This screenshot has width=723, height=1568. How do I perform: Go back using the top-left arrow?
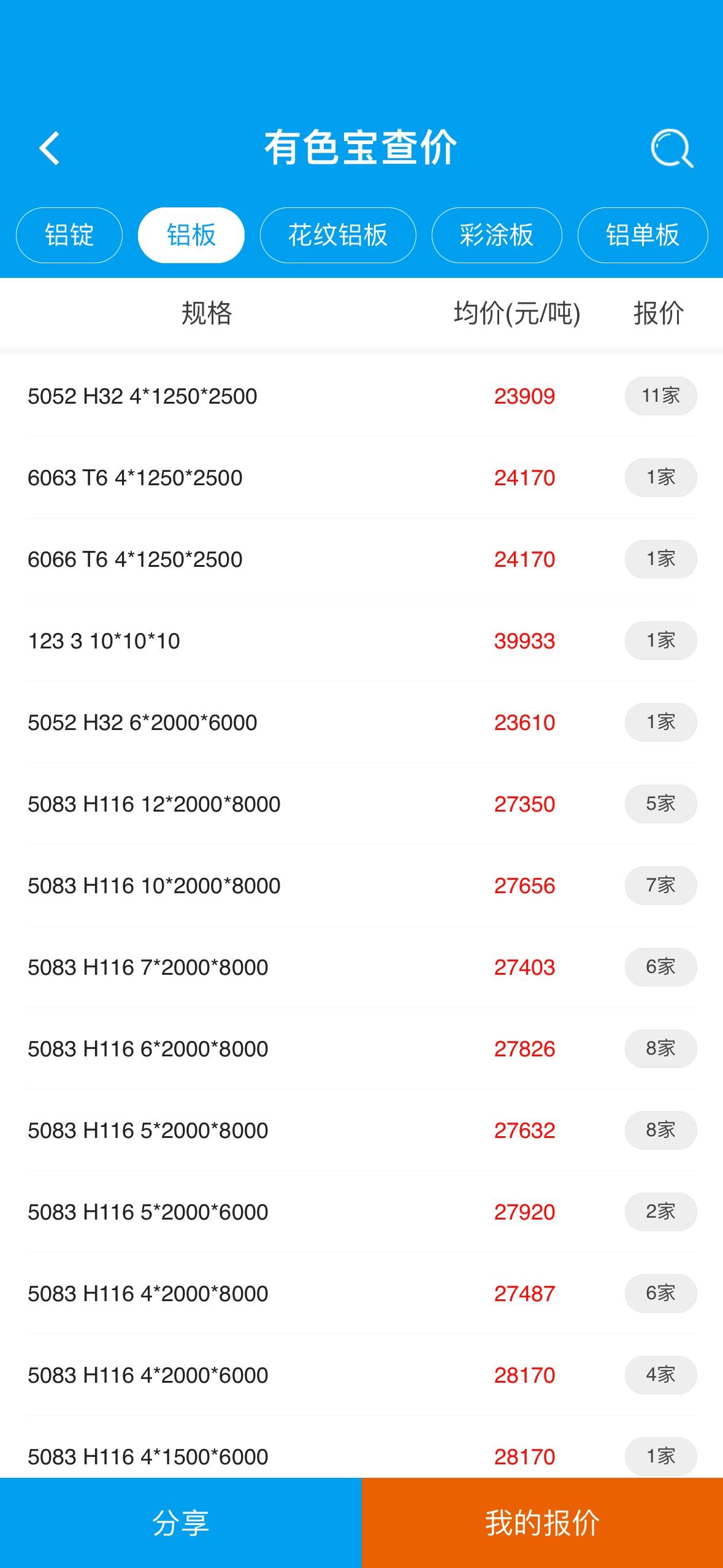tap(49, 148)
